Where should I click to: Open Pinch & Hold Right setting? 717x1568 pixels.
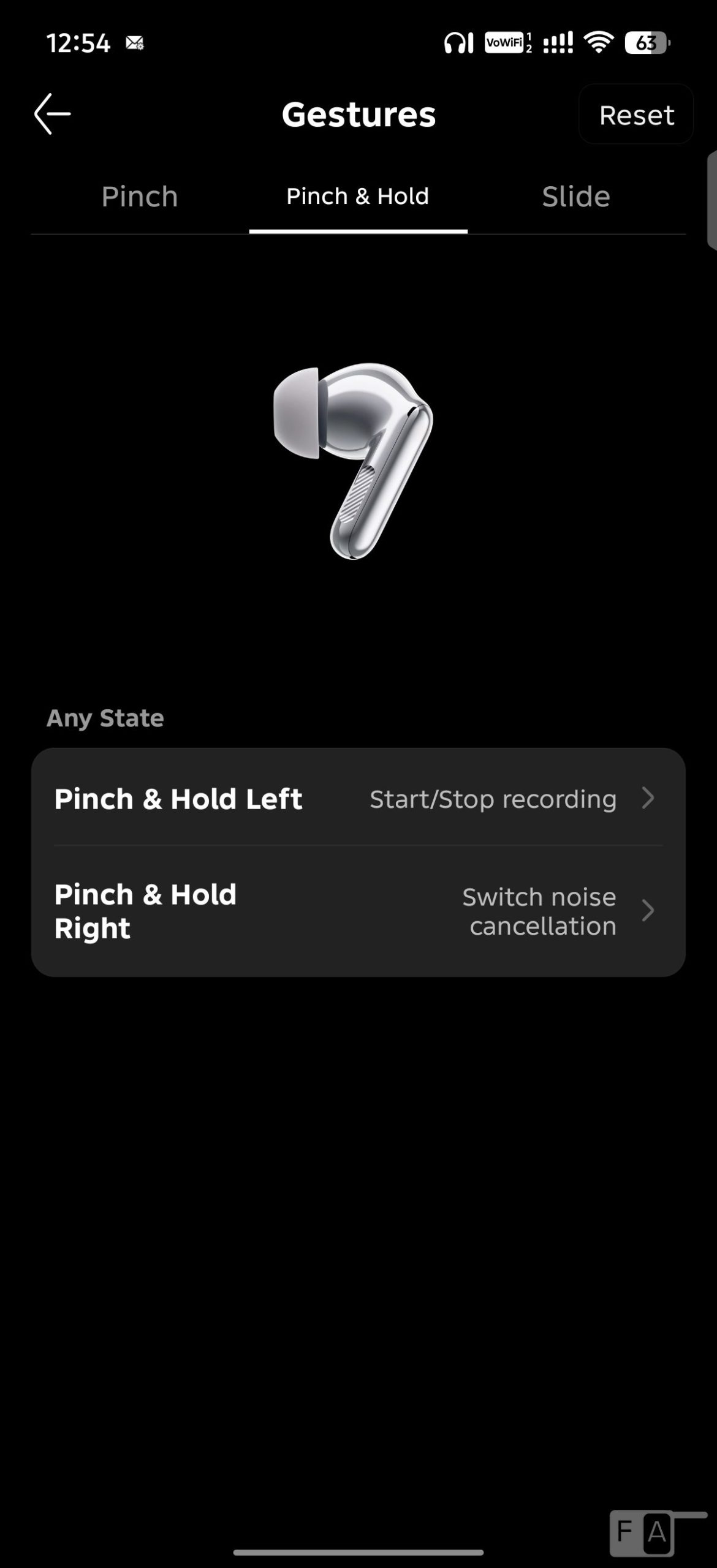pyautogui.click(x=358, y=911)
